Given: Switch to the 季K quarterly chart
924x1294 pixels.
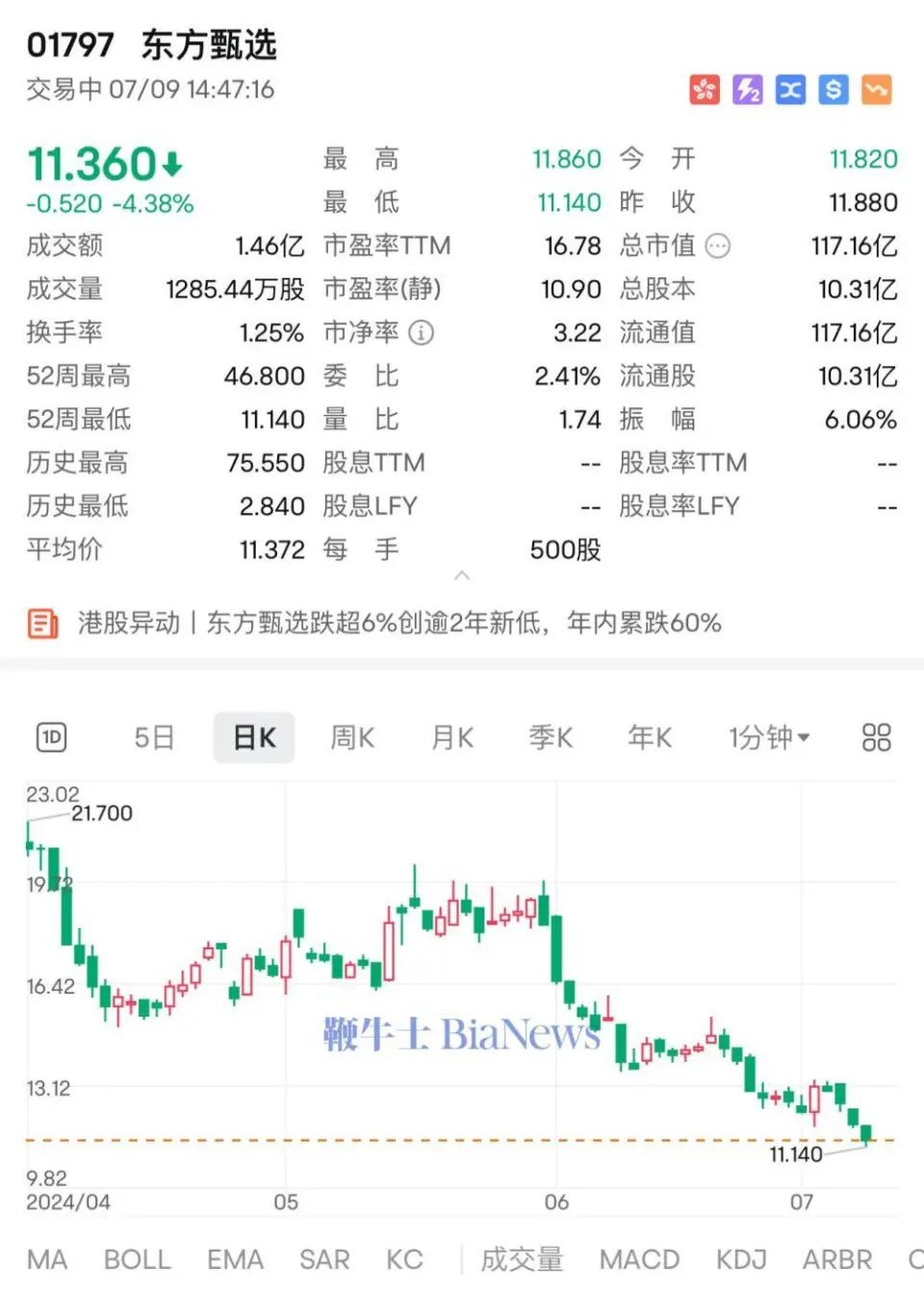Looking at the screenshot, I should (x=551, y=738).
